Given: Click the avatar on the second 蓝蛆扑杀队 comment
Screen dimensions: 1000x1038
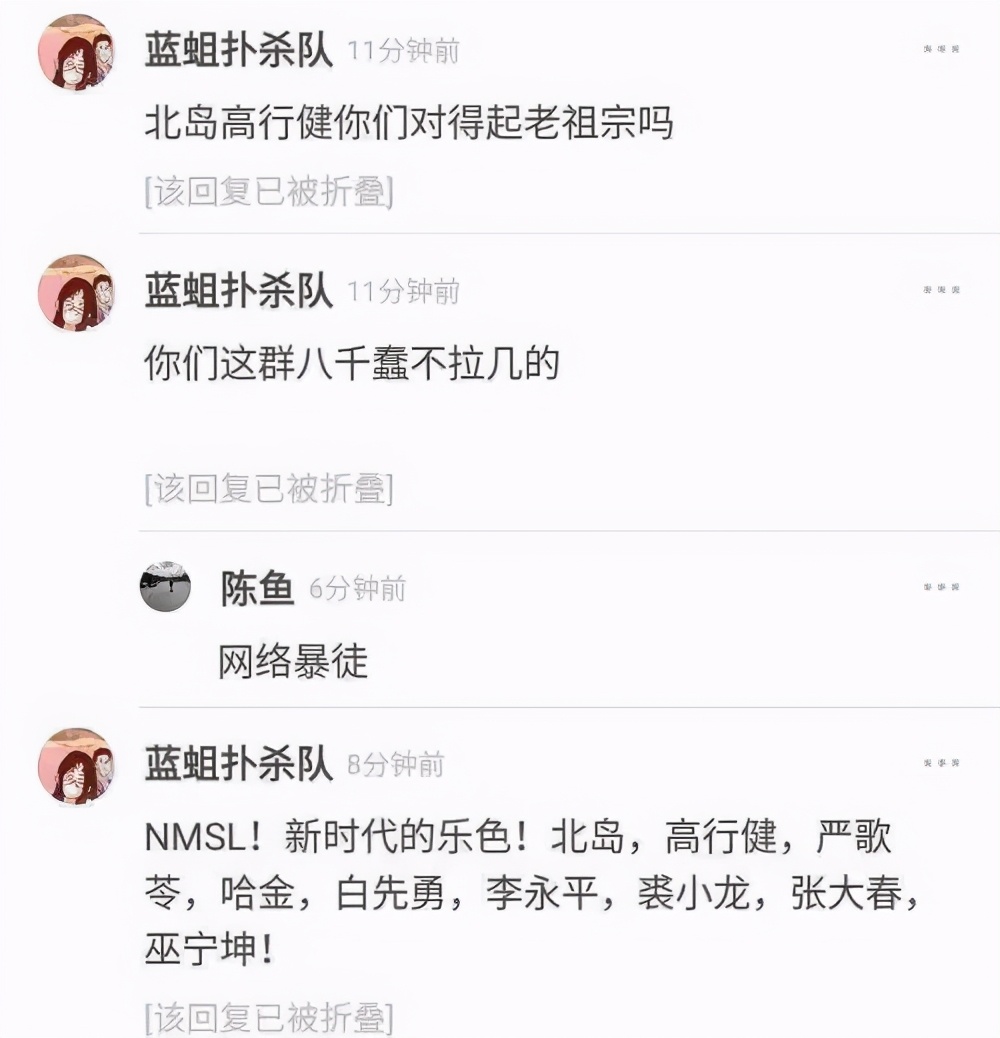Looking at the screenshot, I should click(75, 293).
